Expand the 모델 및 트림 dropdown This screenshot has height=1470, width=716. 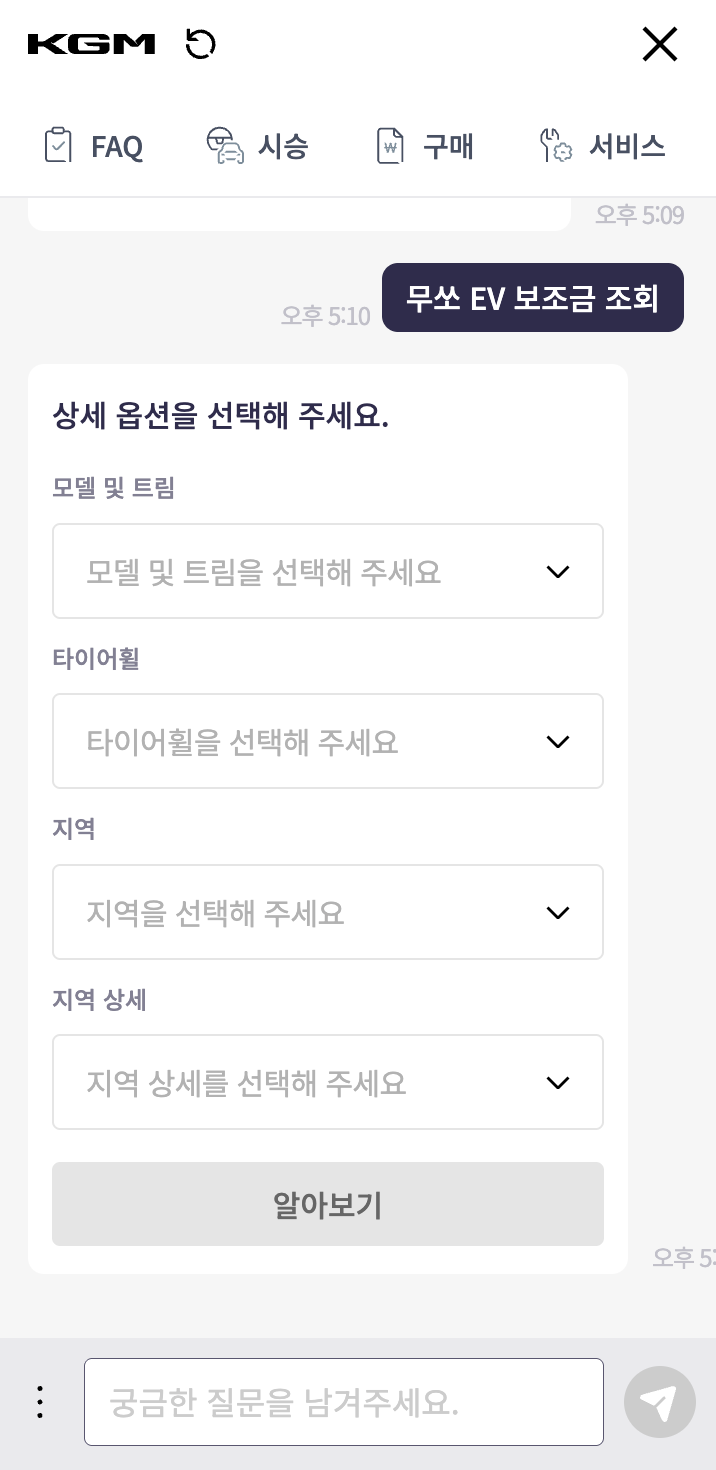pyautogui.click(x=328, y=571)
